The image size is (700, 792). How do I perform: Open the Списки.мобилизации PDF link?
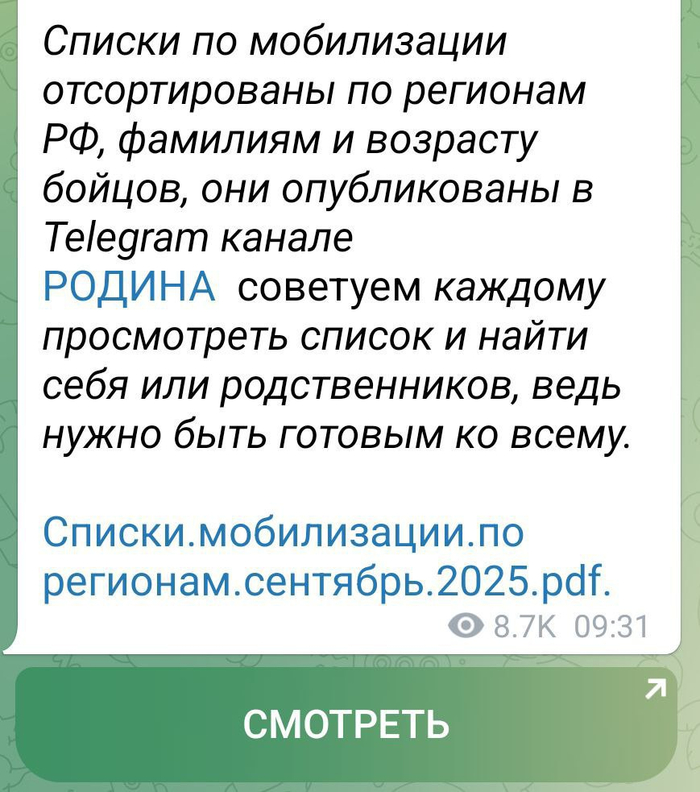pos(325,556)
